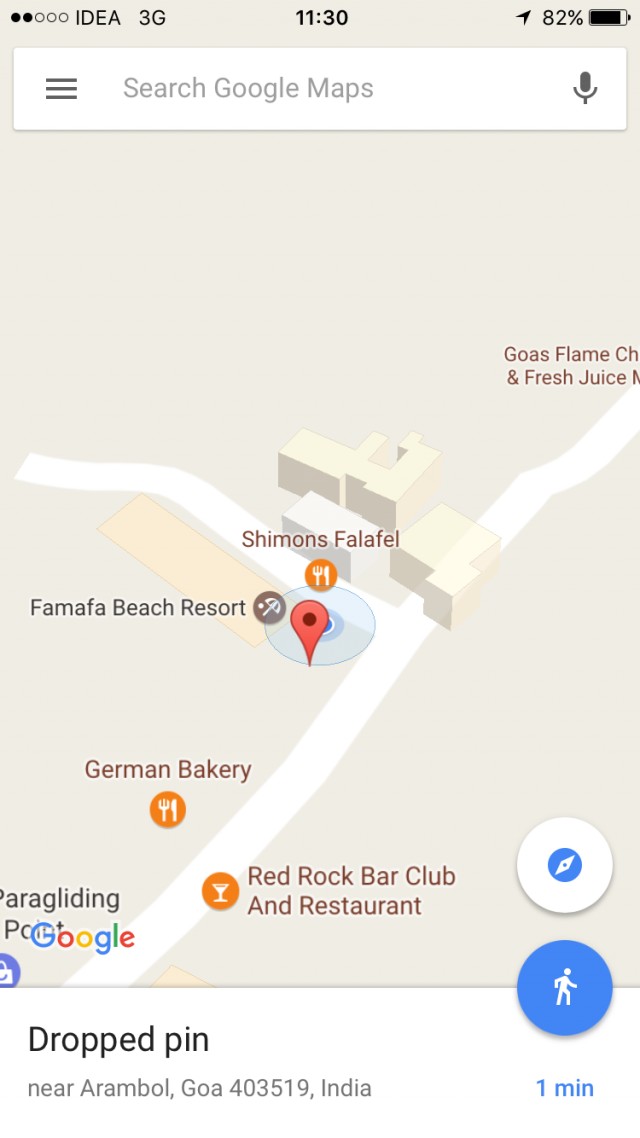The width and height of the screenshot is (640, 1138).
Task: Open the Red Rock Bar Club marker
Action: pyautogui.click(x=220, y=890)
